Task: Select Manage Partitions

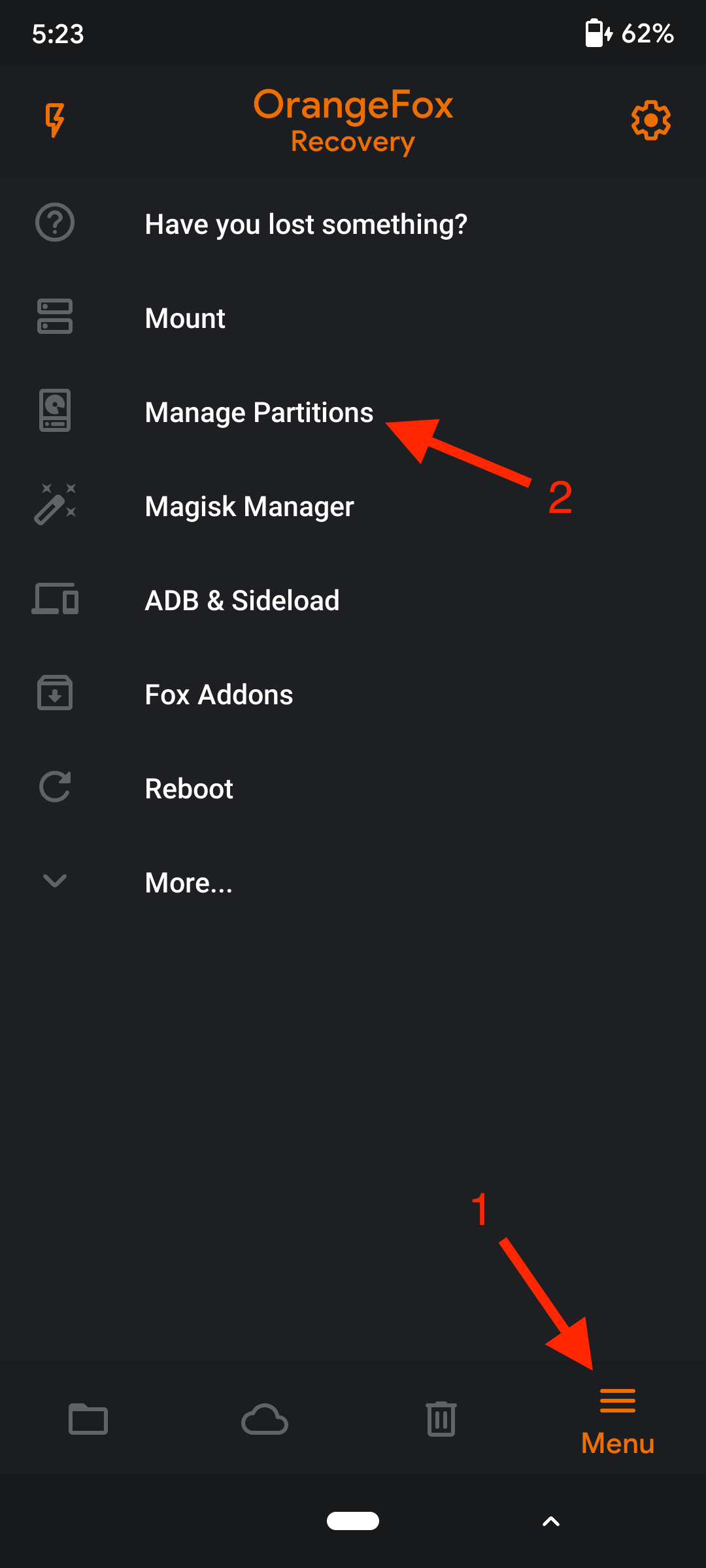Action: click(259, 412)
